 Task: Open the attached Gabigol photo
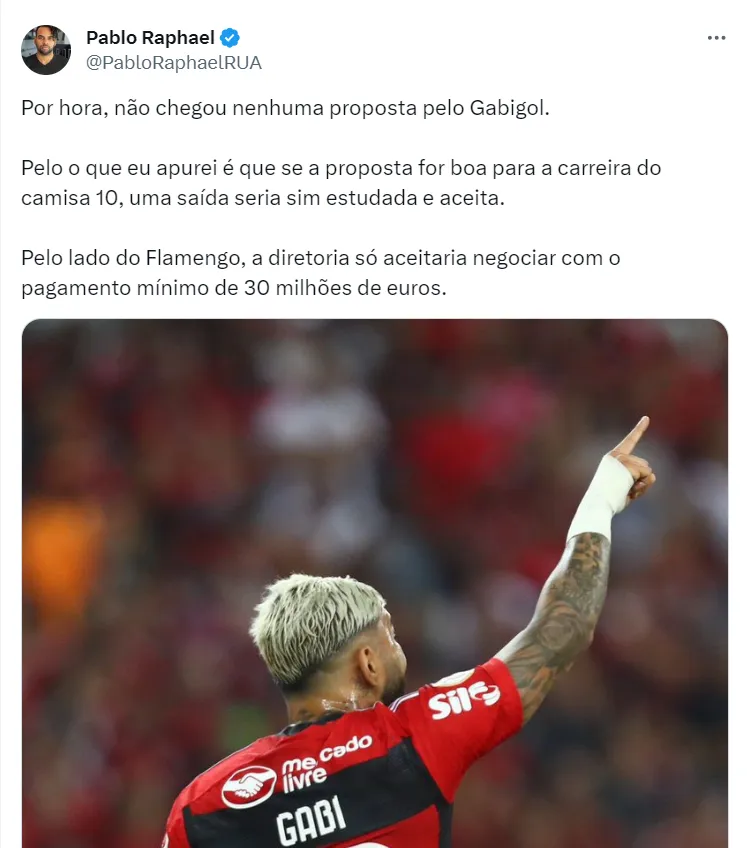click(x=374, y=582)
